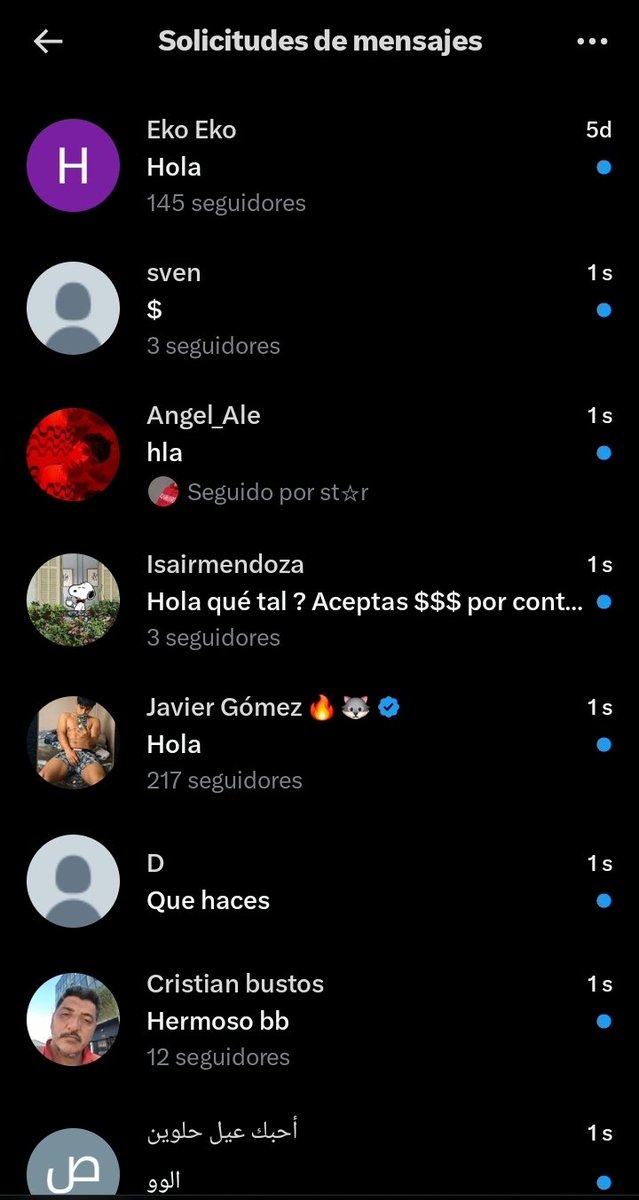Open sven's message request

[320, 309]
